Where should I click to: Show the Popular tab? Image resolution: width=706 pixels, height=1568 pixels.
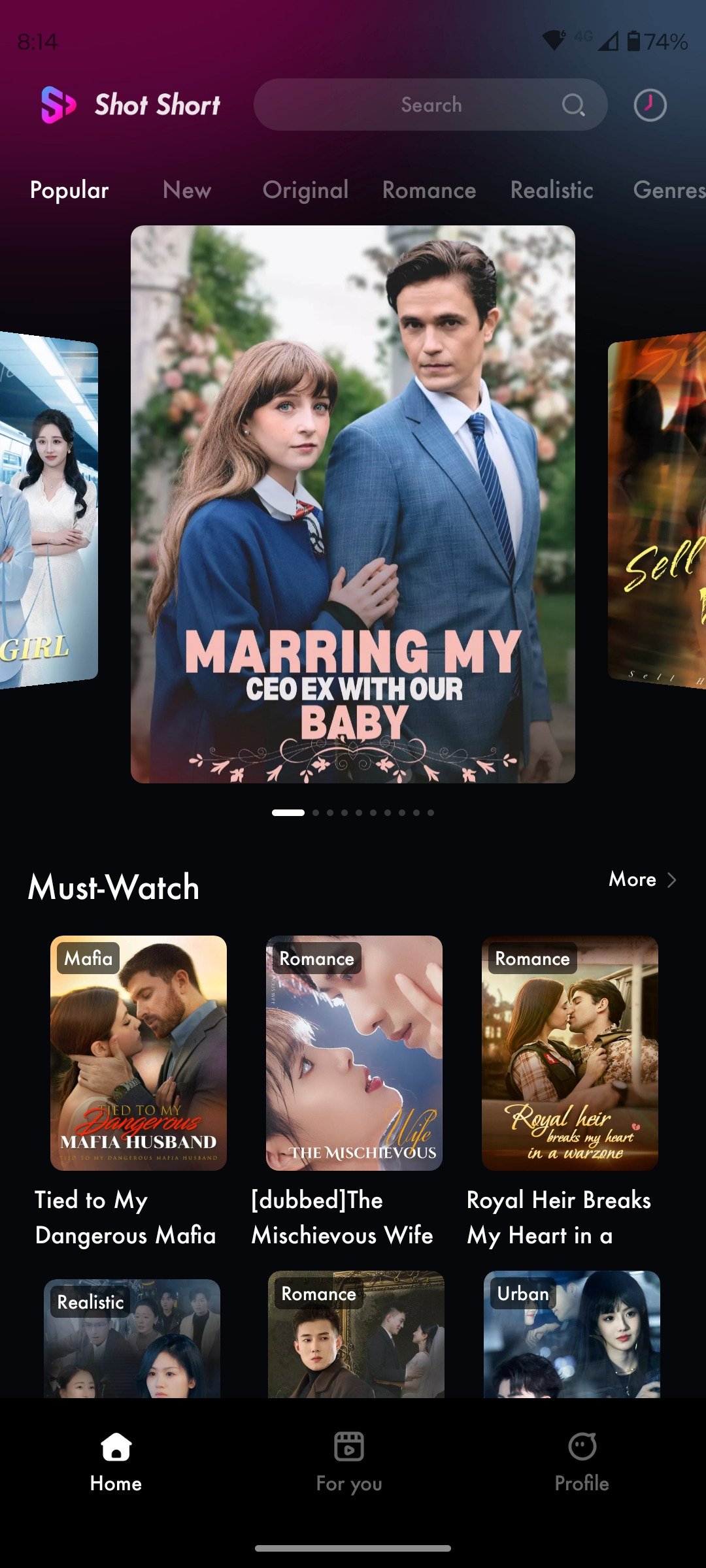click(x=69, y=190)
